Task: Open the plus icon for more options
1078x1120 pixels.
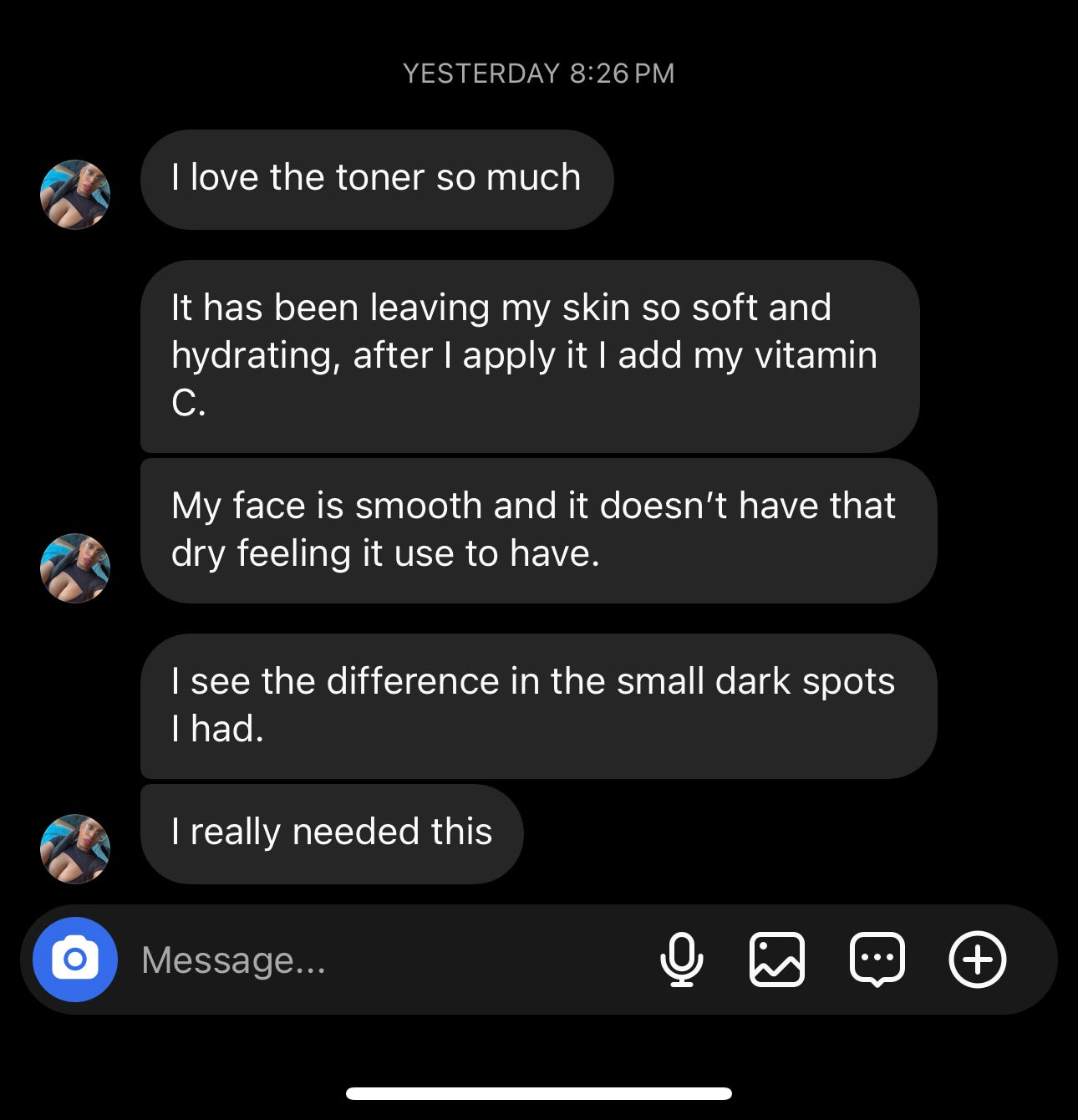Action: 977,960
